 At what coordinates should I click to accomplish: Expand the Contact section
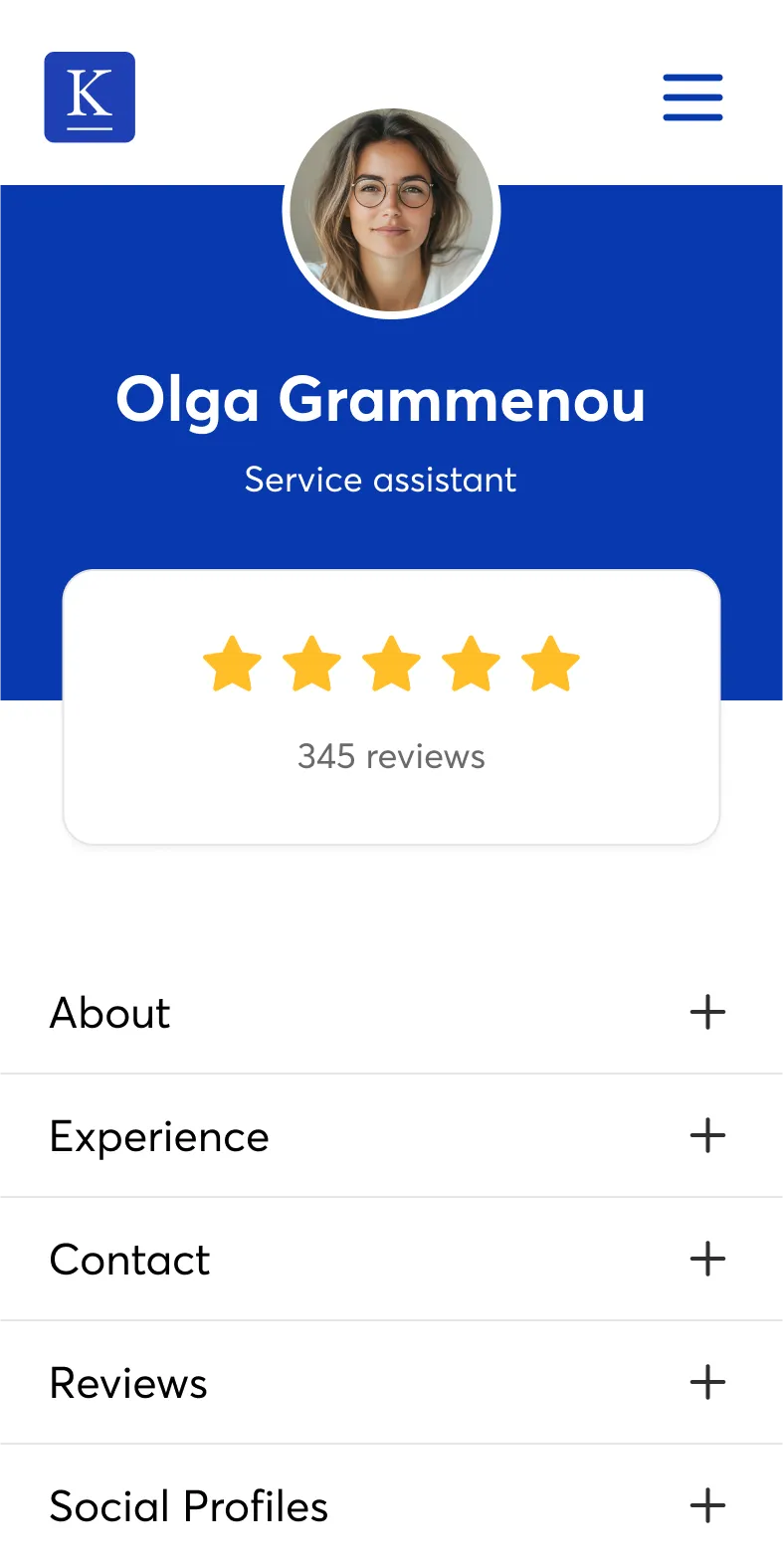707,1260
